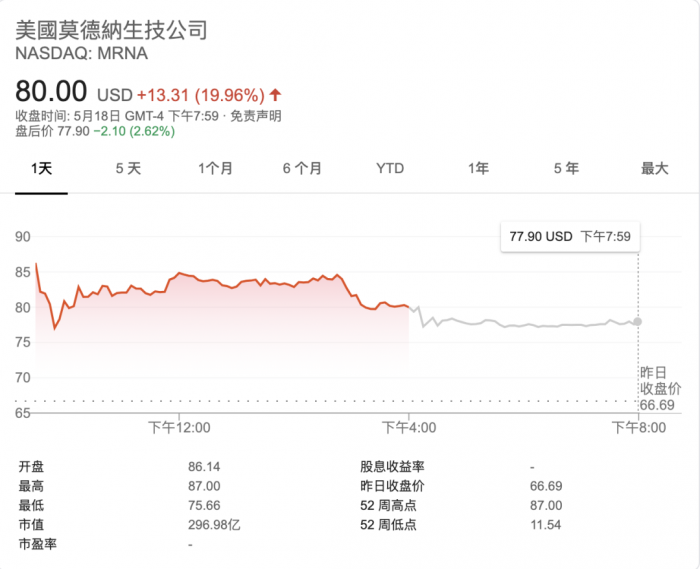Select the 1天 time range tab
700x569 pixels.
click(x=41, y=168)
